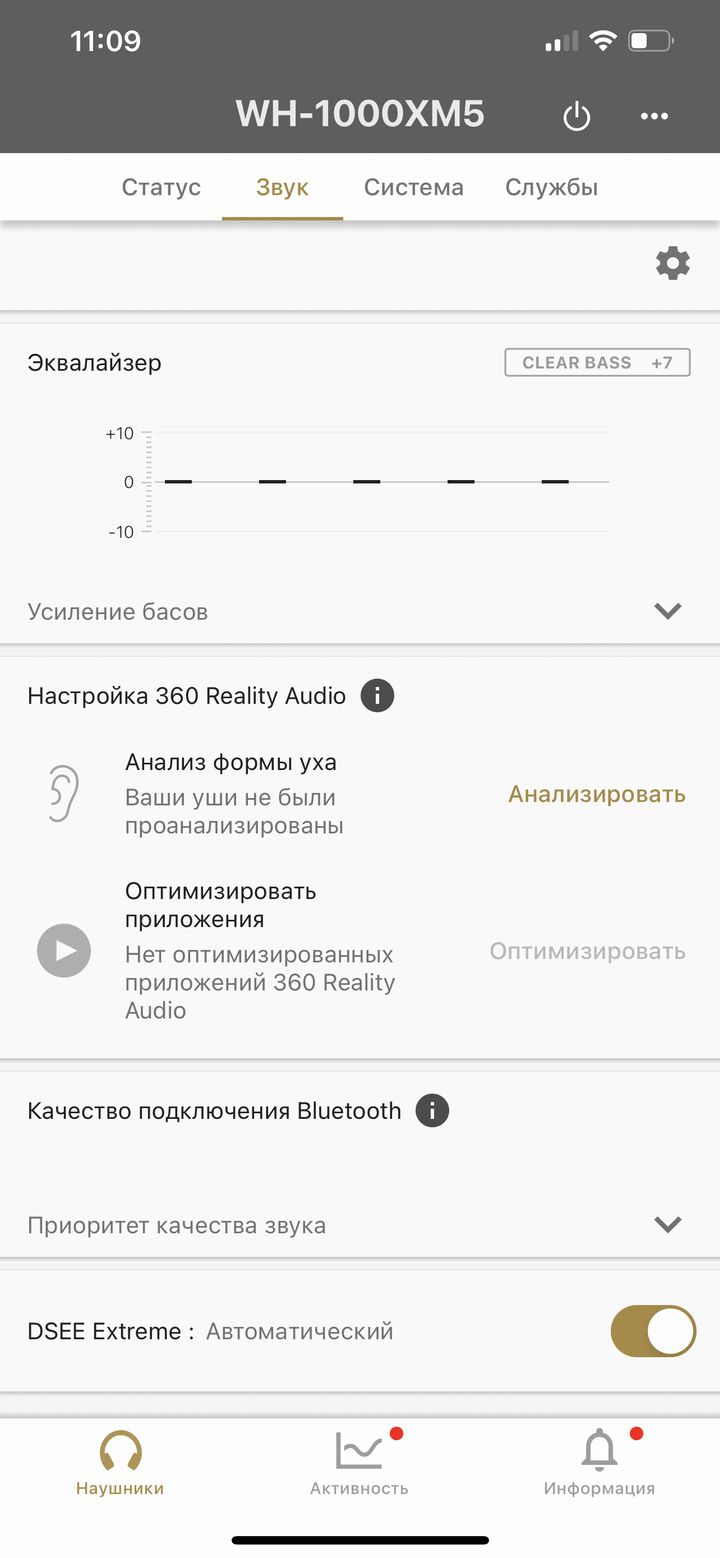Turn off the DSEE Extreme switch
720x1558 pixels.
(652, 1331)
